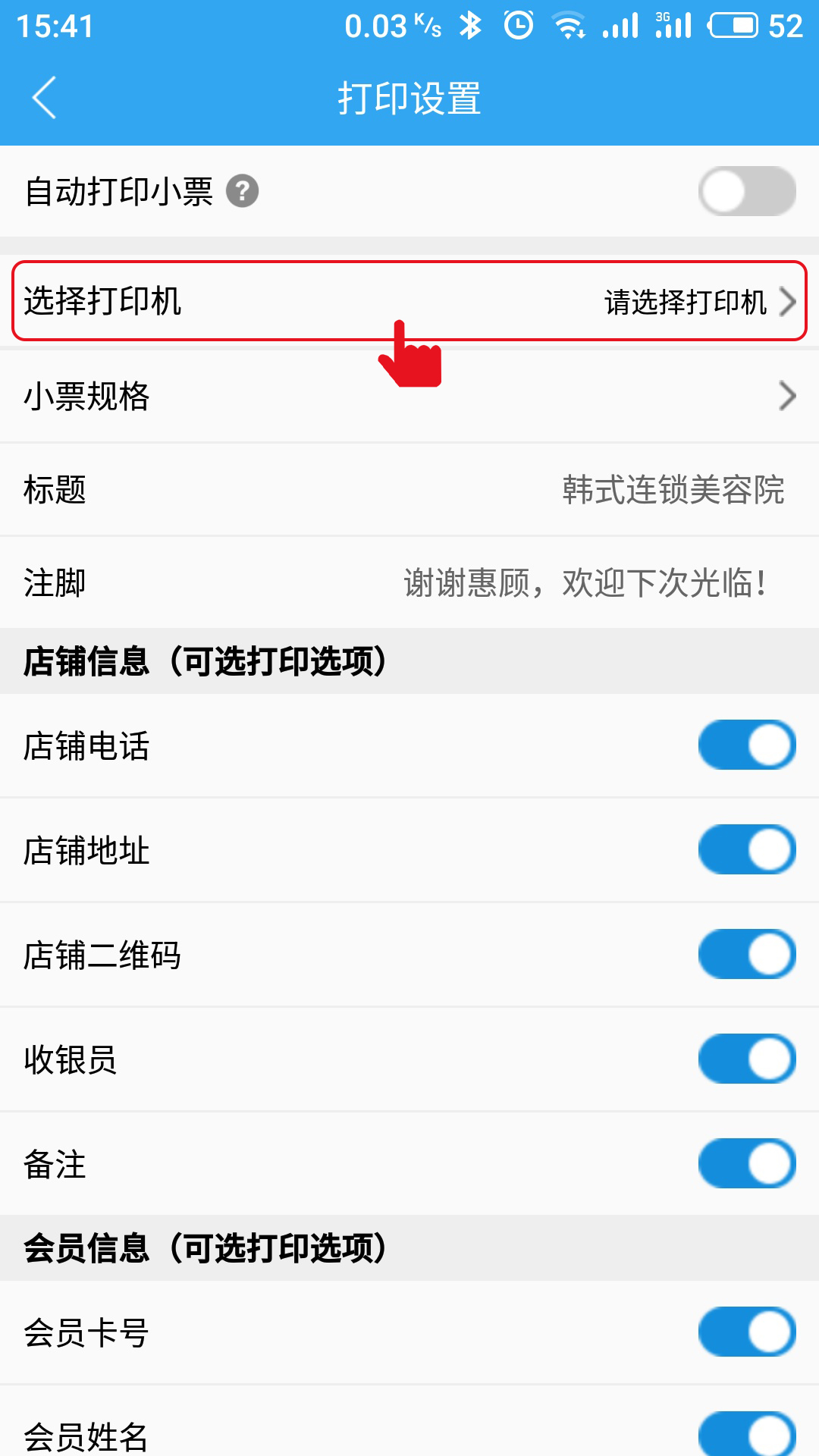Toggle the 会员姓名 switch

point(747,1433)
